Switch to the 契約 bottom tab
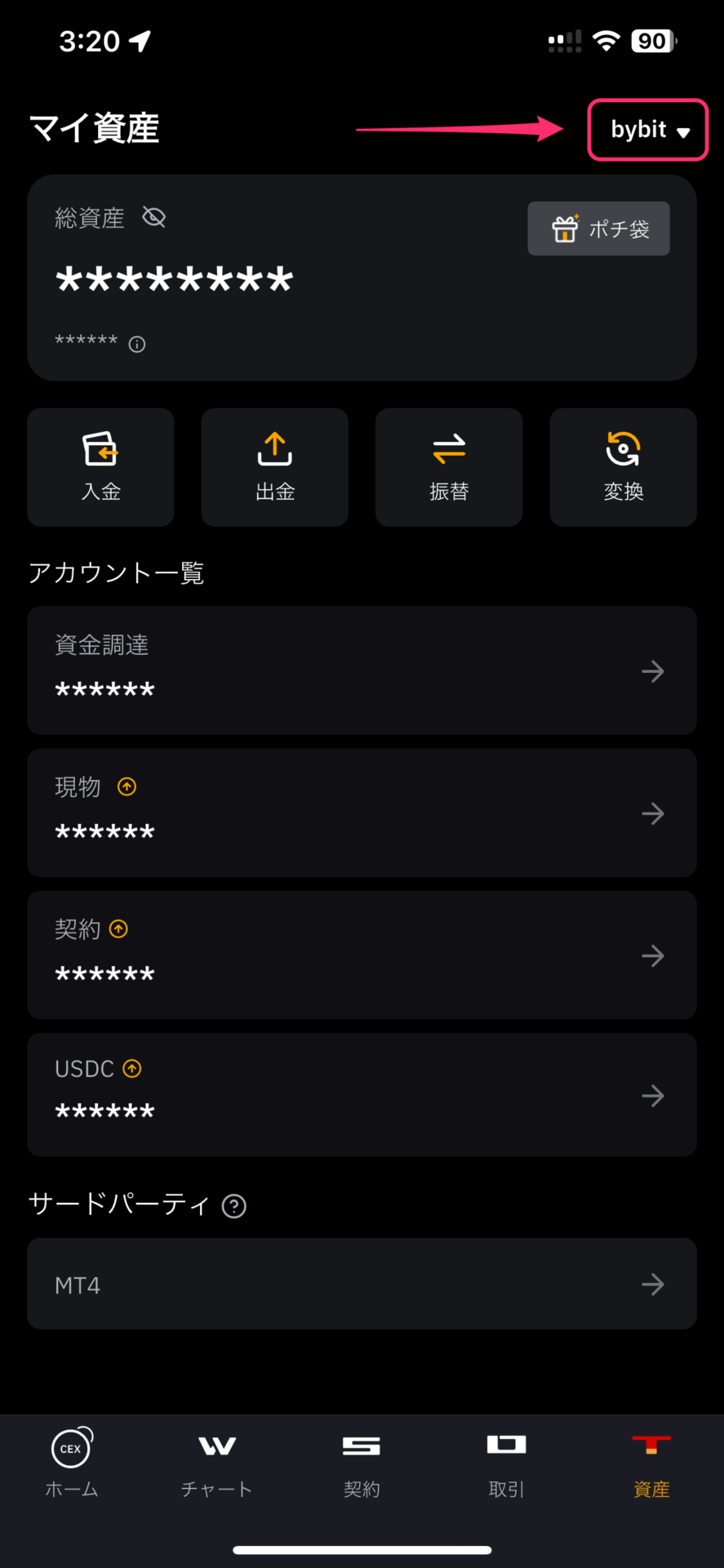This screenshot has height=1568, width=724. coord(362,1463)
